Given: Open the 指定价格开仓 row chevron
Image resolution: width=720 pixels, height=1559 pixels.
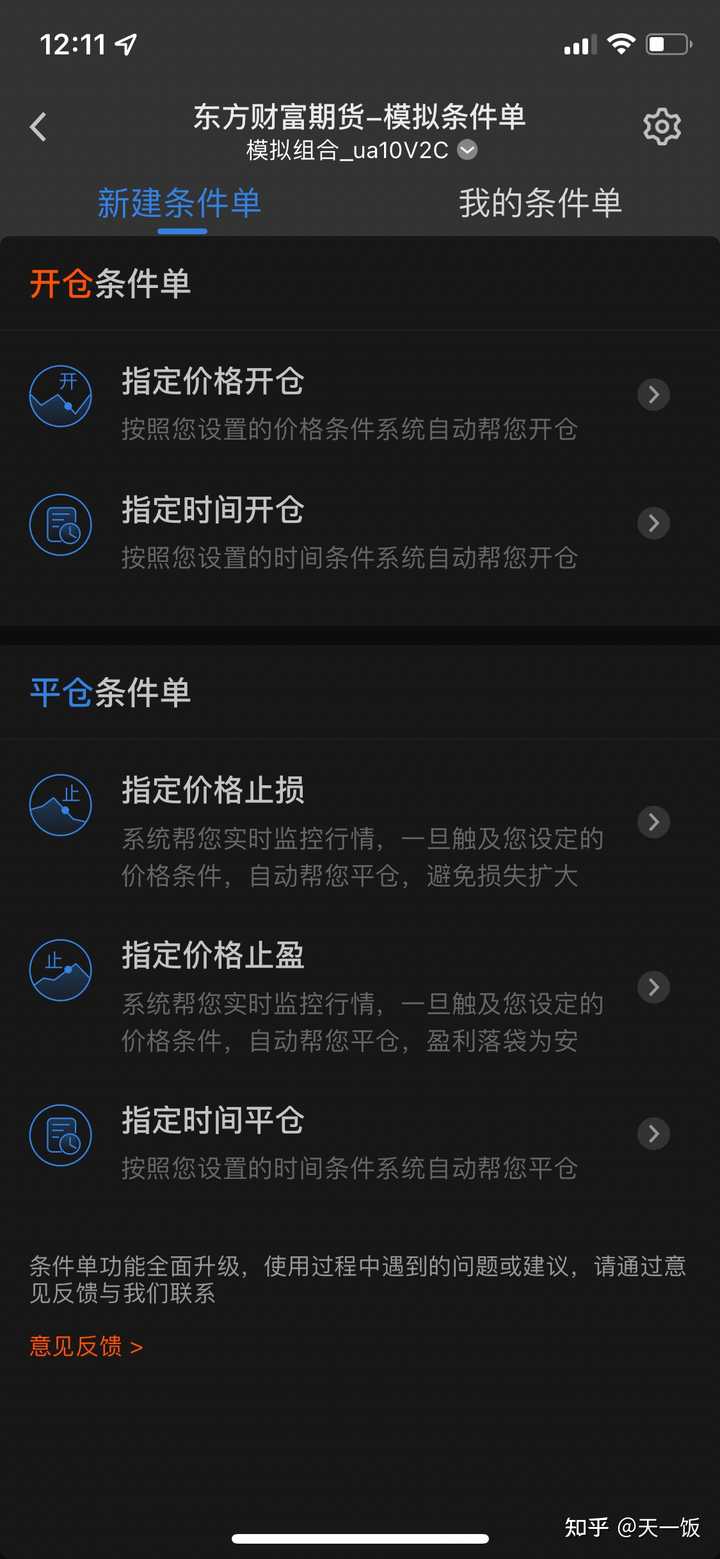Looking at the screenshot, I should click(x=653, y=394).
